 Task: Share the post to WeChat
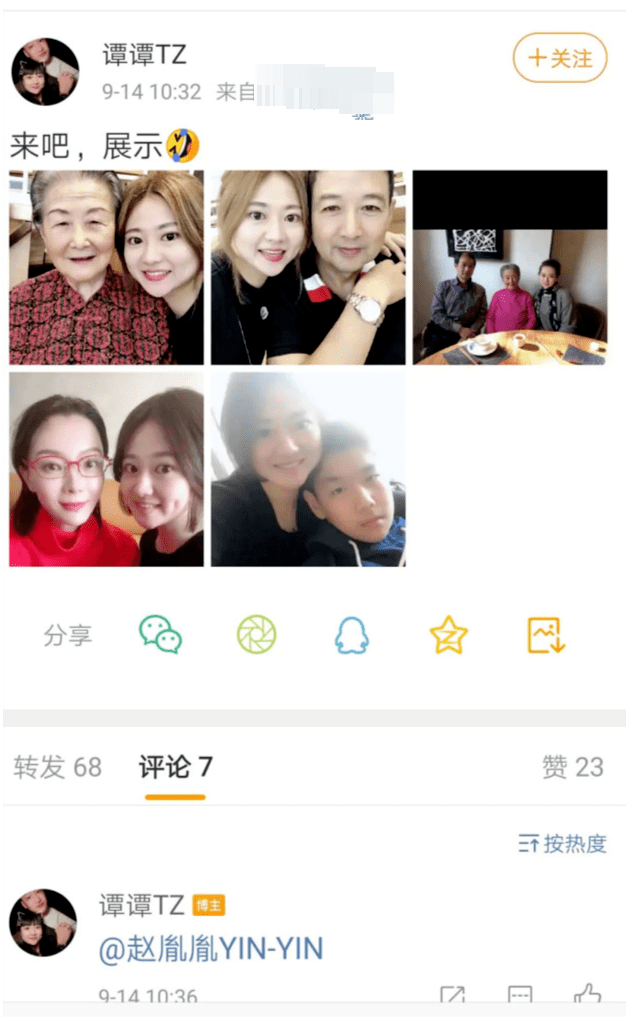[160, 635]
